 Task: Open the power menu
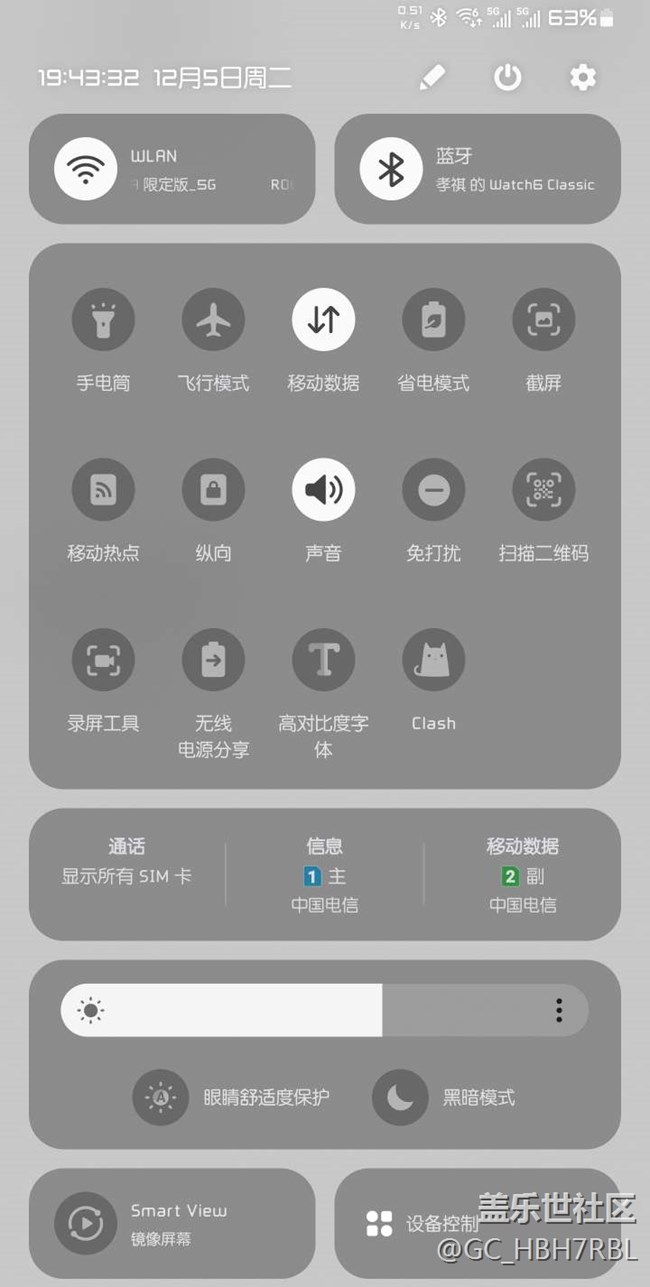[508, 78]
